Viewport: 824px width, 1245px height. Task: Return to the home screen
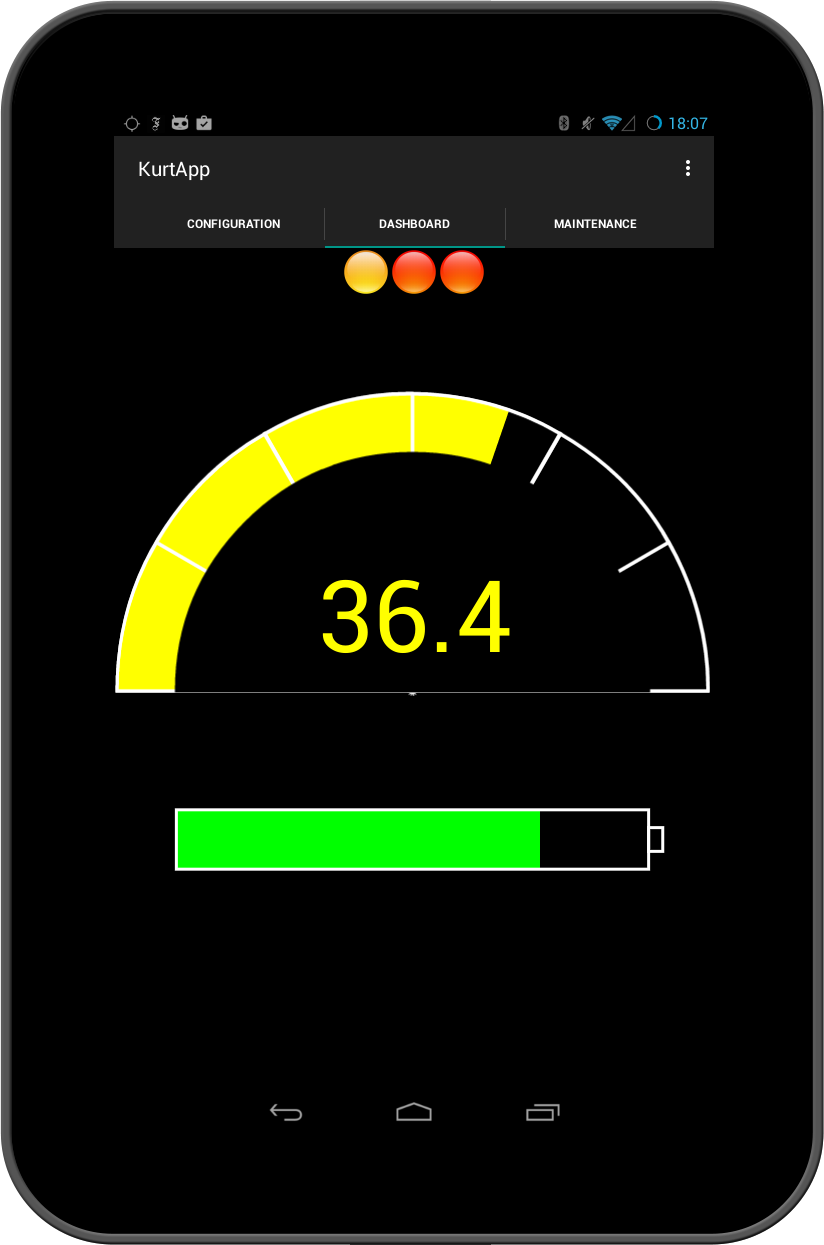pyautogui.click(x=414, y=1112)
